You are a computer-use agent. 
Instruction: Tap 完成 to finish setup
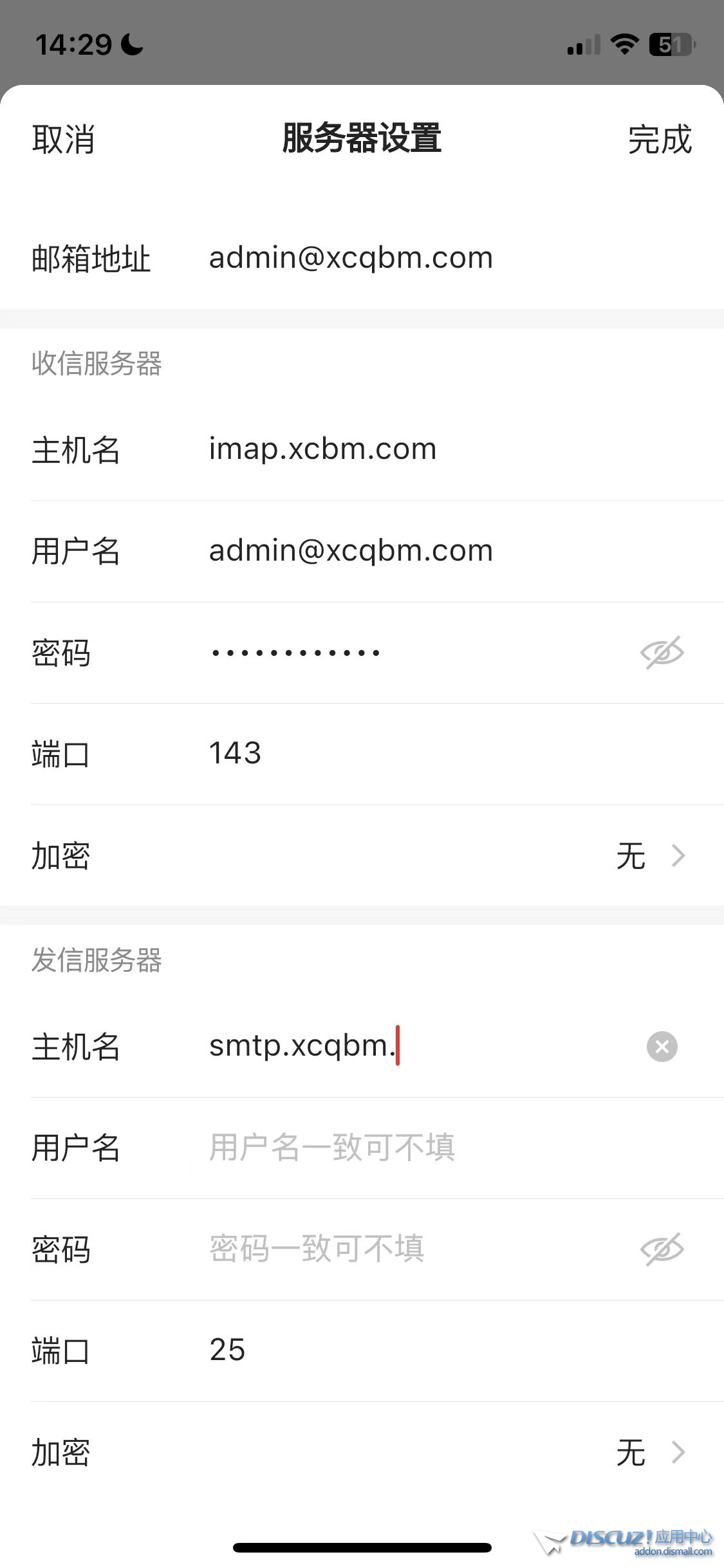(x=659, y=139)
